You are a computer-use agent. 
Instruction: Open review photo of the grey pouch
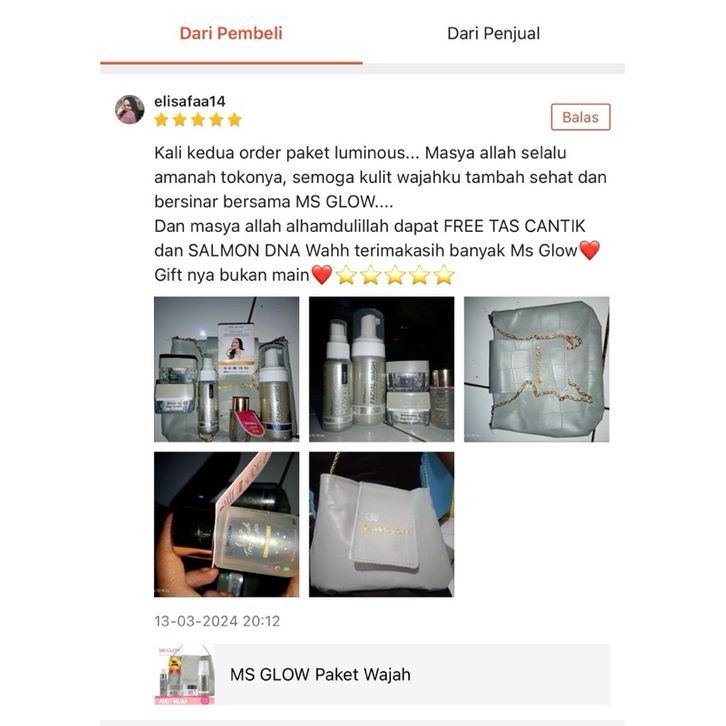coord(381,524)
